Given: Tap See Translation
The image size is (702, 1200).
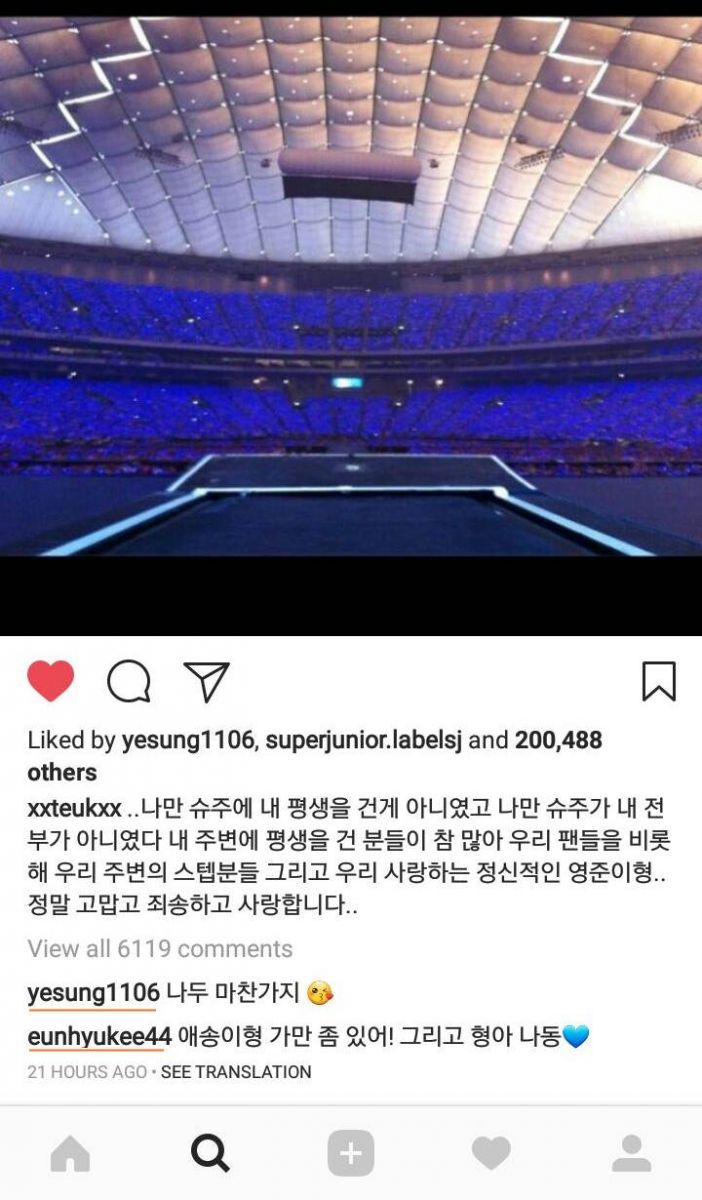Looking at the screenshot, I should (x=236, y=1072).
